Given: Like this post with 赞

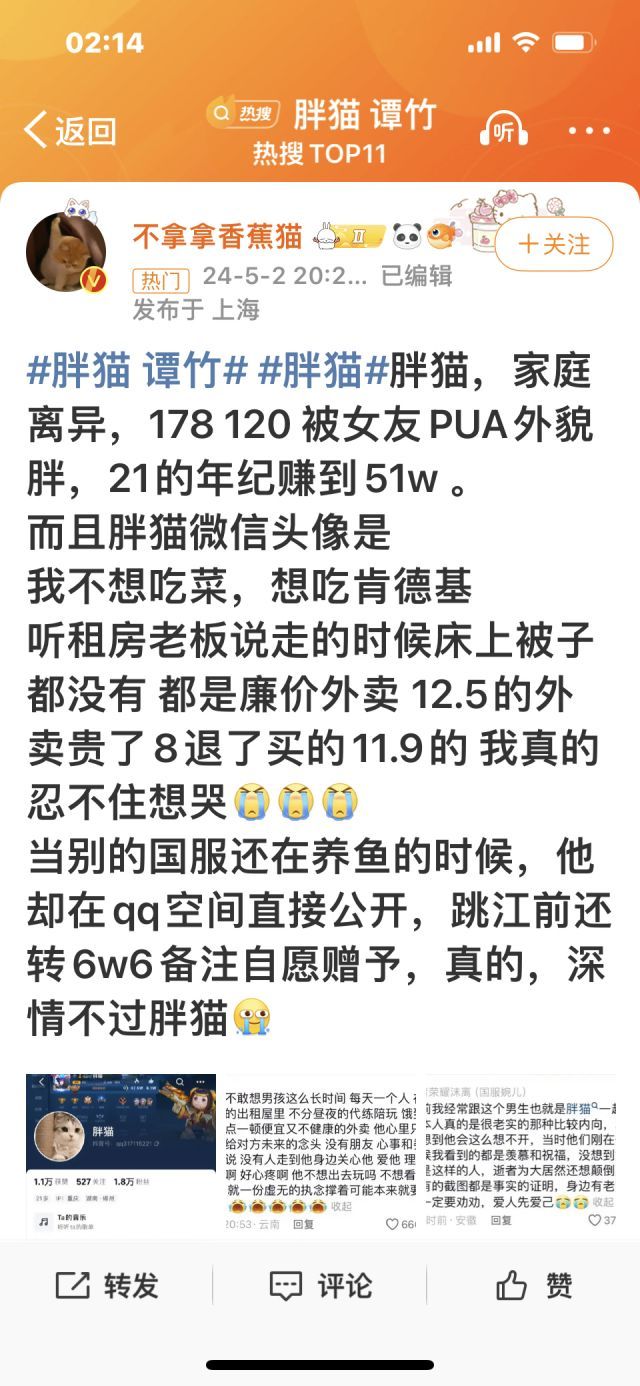Looking at the screenshot, I should click(534, 1285).
